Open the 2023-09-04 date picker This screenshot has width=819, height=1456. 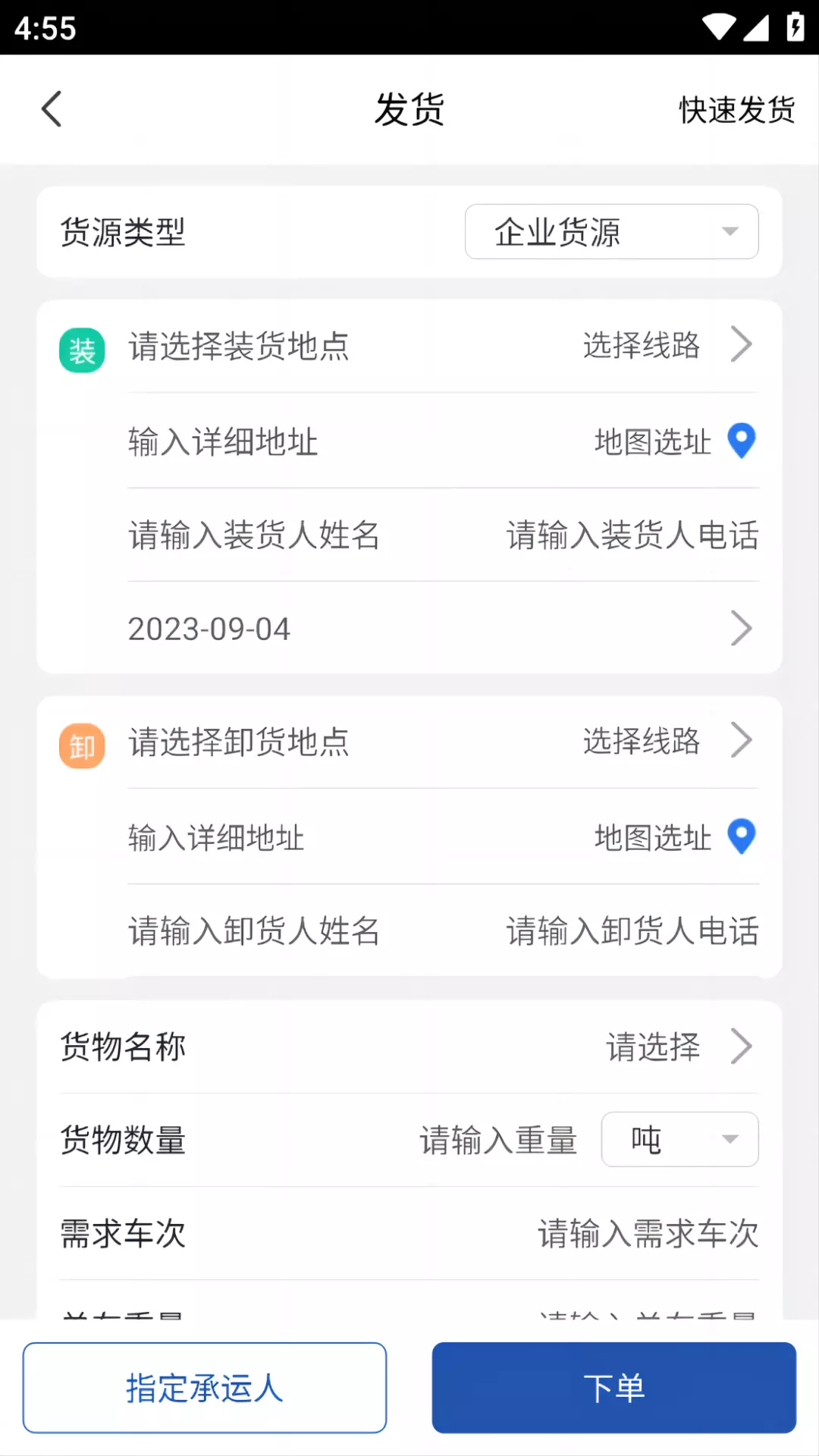click(443, 629)
